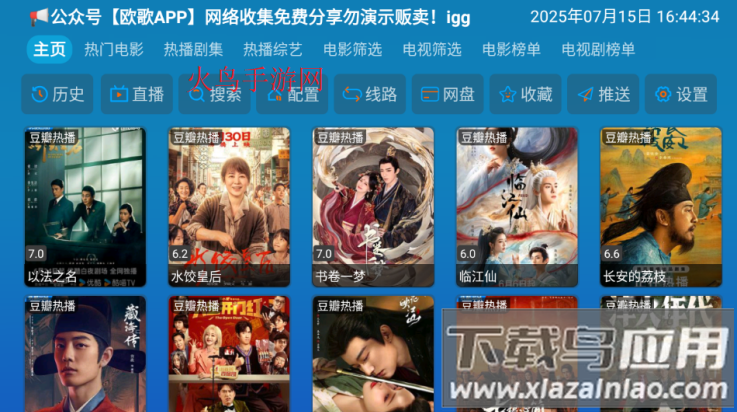Select the 电影筛选 tab

(x=352, y=49)
